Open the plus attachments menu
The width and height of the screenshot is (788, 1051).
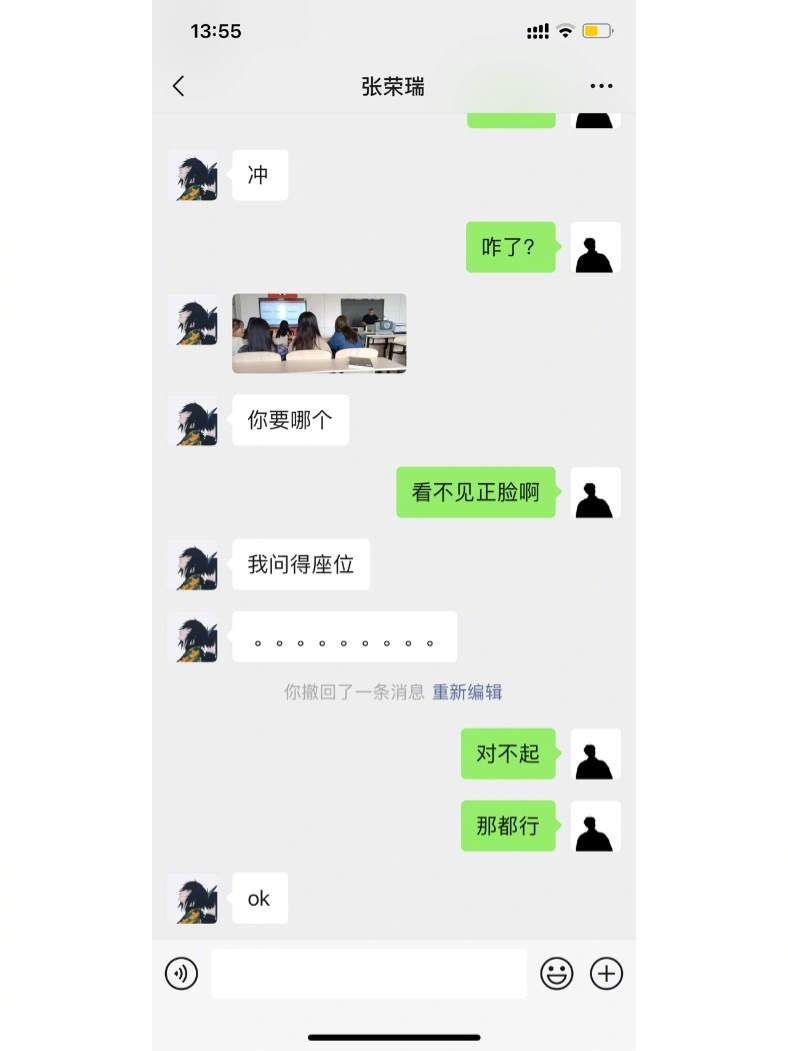coord(606,973)
